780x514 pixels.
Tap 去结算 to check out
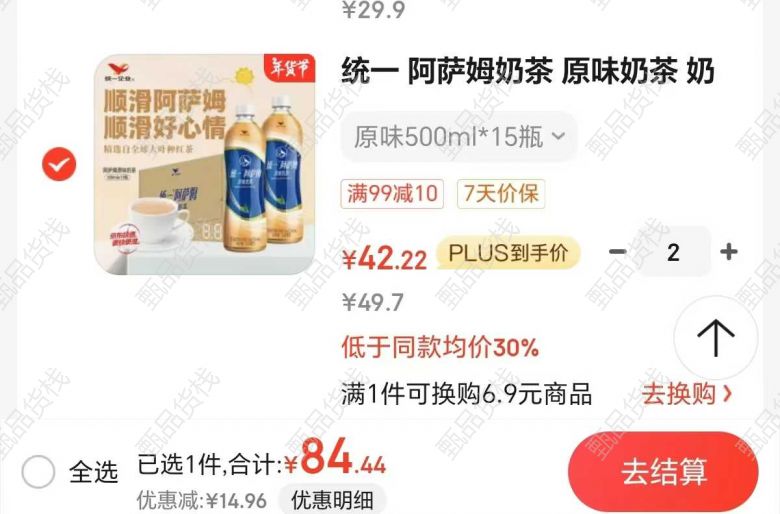(663, 472)
